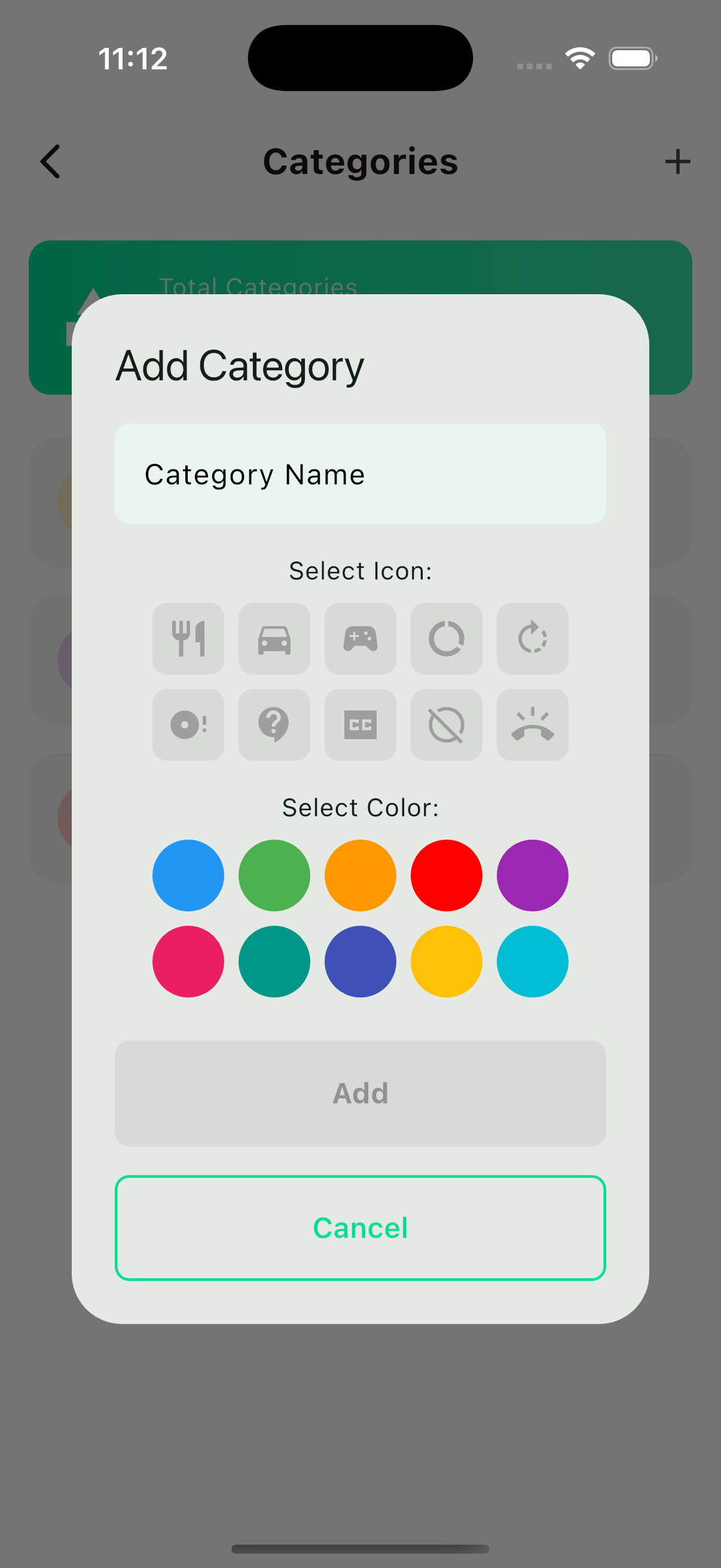Select the loading circle icon
Viewport: 721px width, 1568px height.
coord(446,639)
